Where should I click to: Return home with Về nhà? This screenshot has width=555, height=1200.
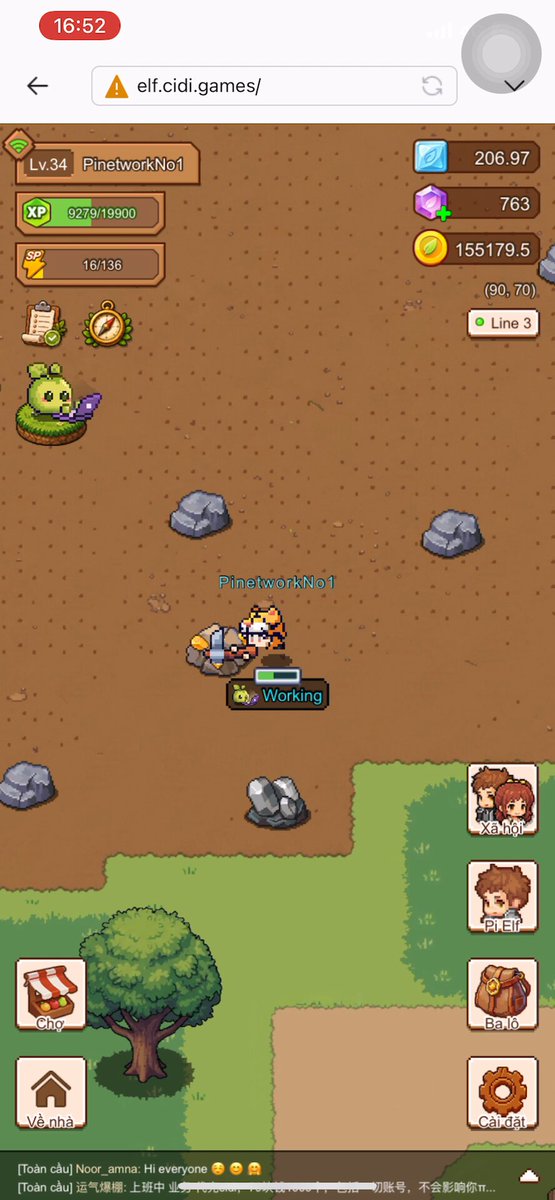click(50, 1093)
